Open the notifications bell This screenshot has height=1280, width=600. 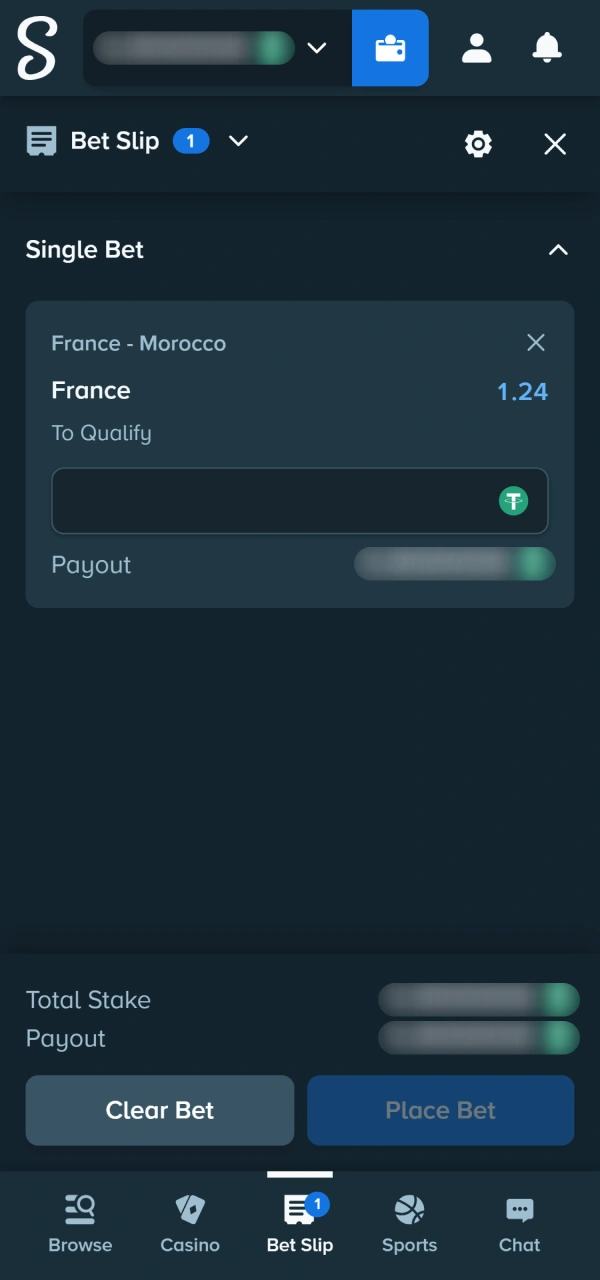546,48
